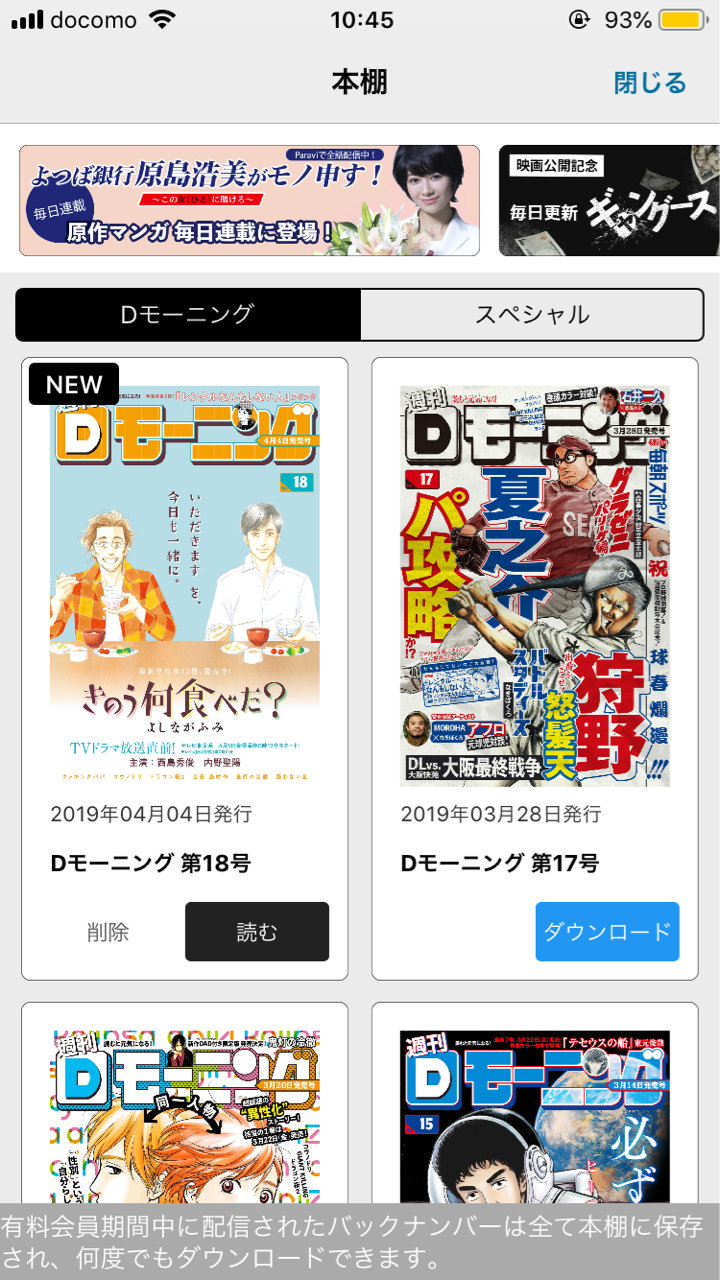
Task: Open the 3月14日発売号 issue cover
Action: [535, 1115]
